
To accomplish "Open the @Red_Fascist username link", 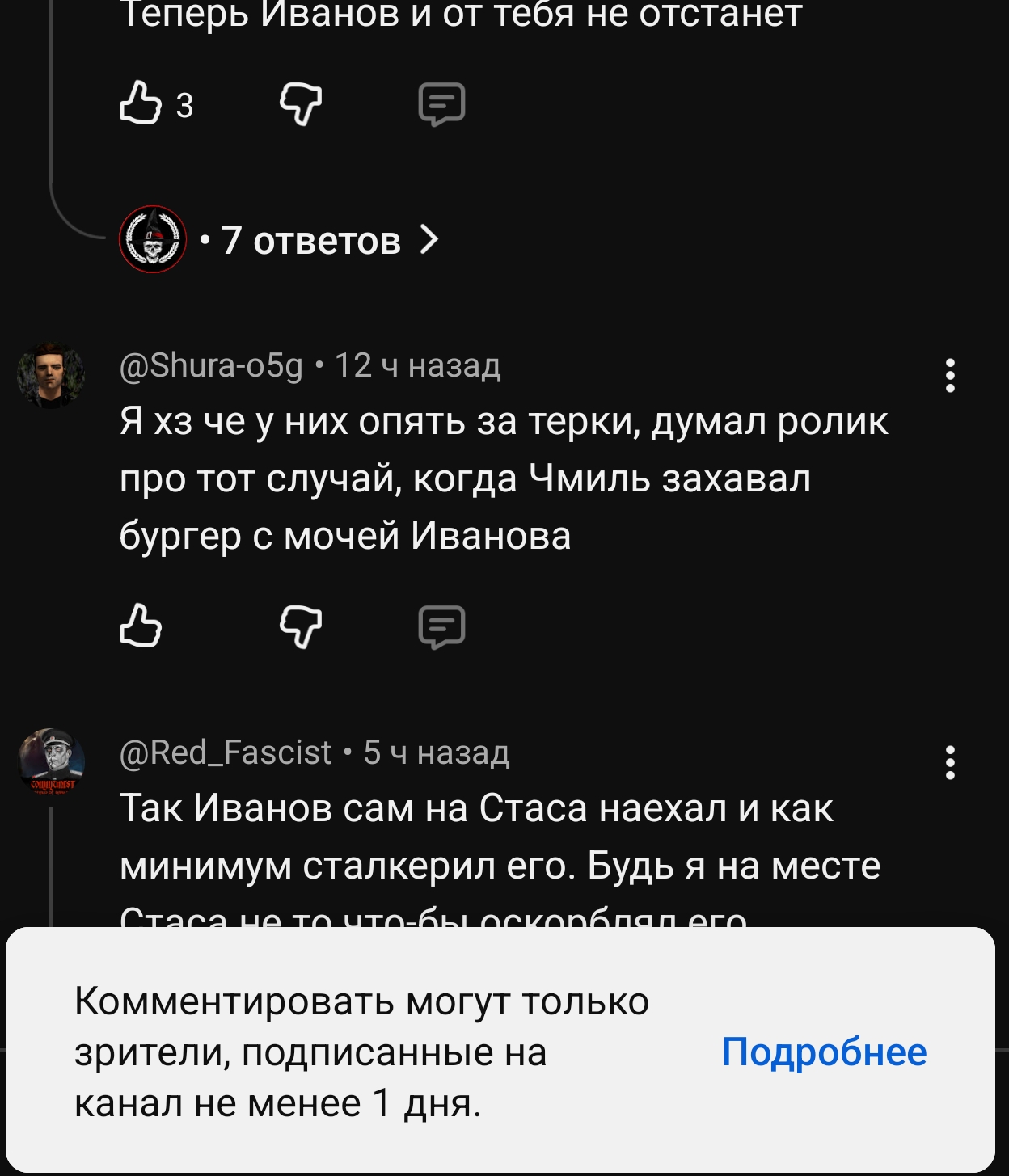I will [x=225, y=752].
